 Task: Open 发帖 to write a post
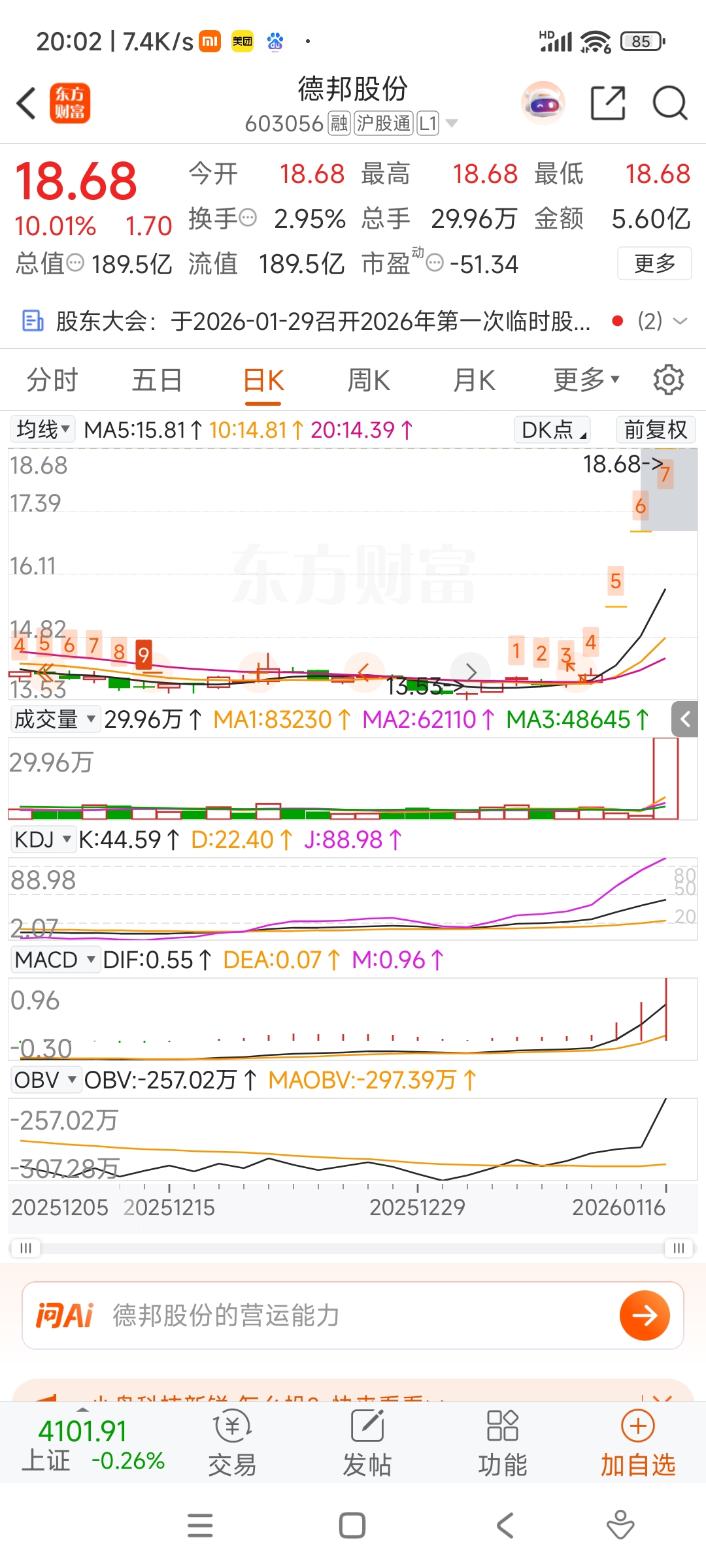click(367, 1443)
